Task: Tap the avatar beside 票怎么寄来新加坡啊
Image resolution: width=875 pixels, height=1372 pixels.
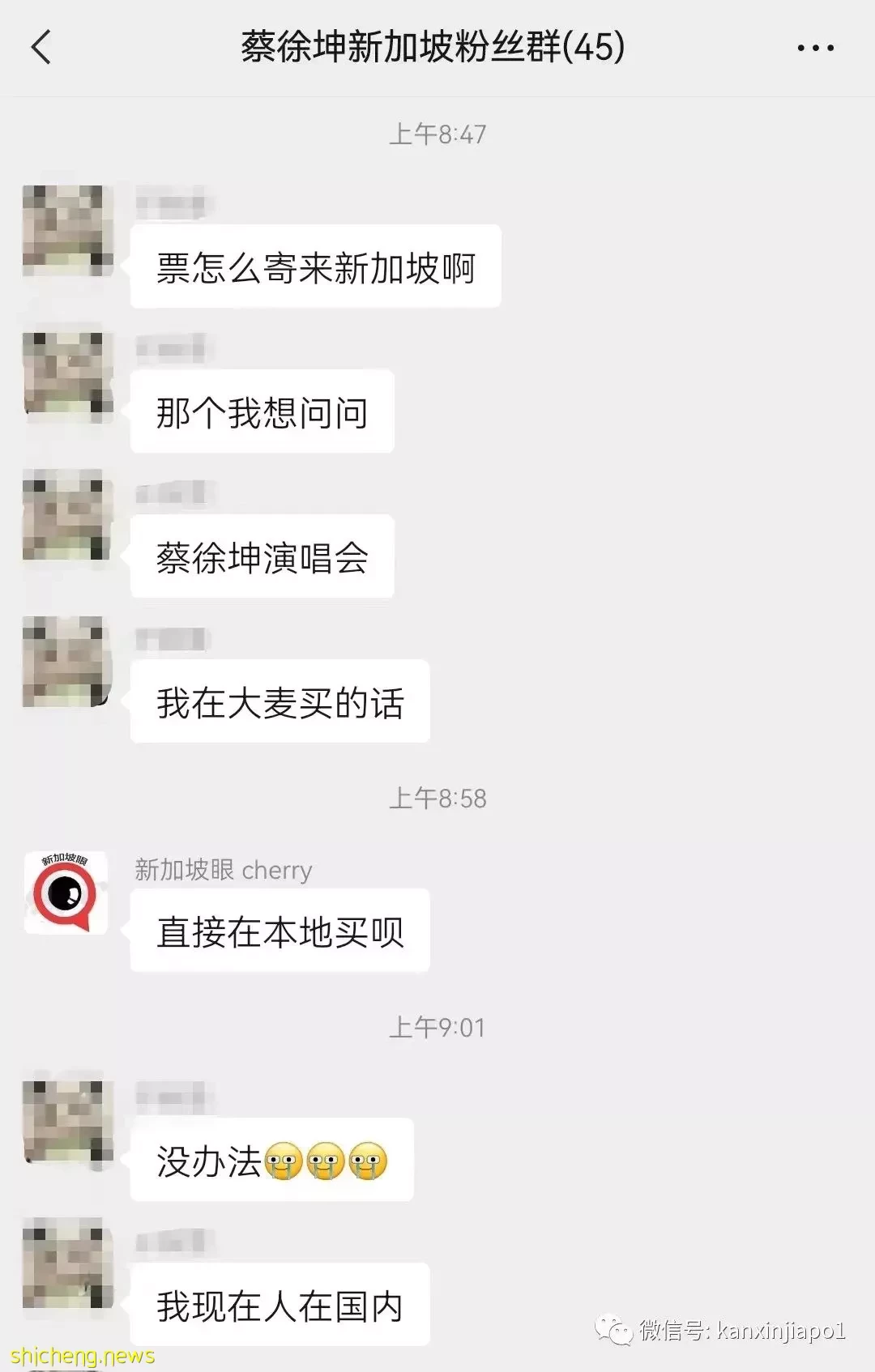Action: point(67,231)
